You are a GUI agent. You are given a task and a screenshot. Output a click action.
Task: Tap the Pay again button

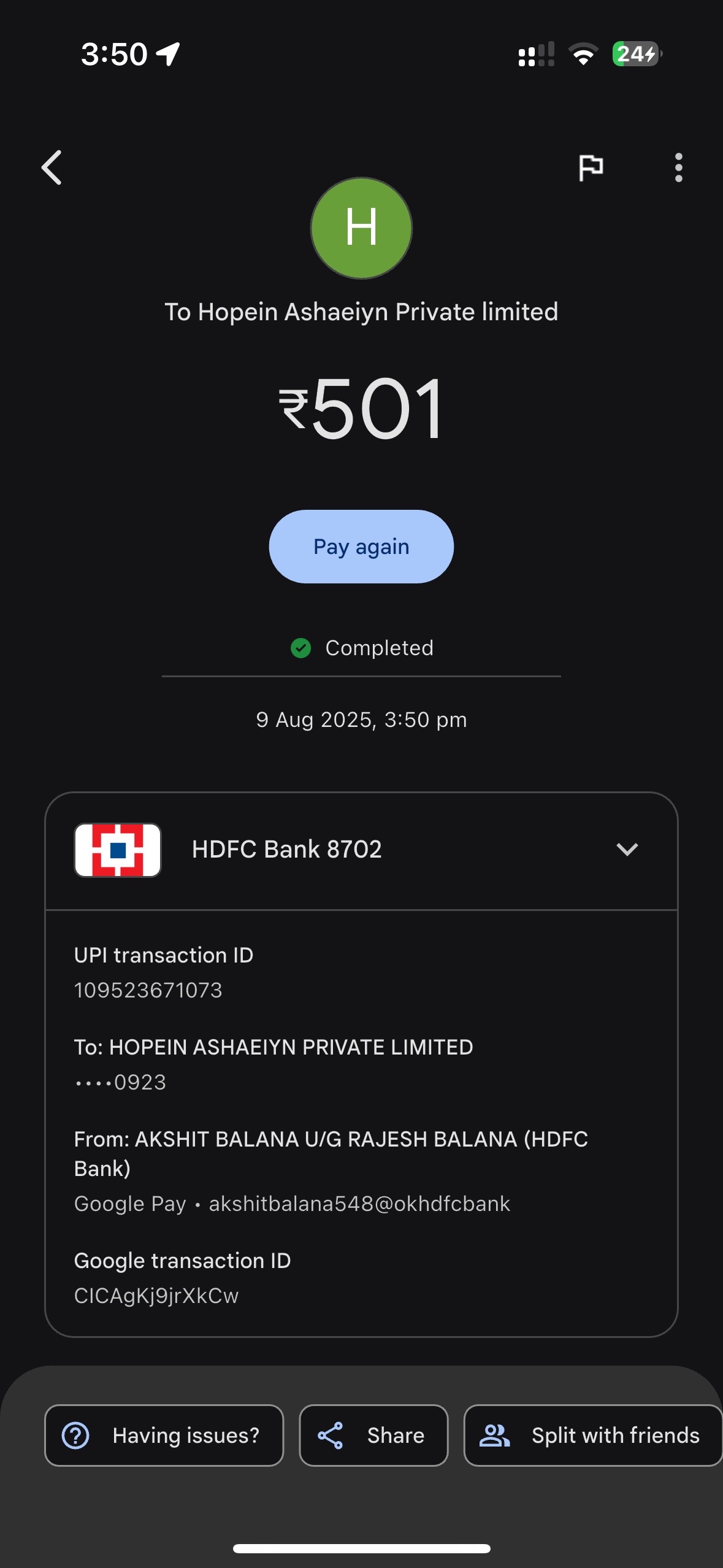tap(361, 547)
